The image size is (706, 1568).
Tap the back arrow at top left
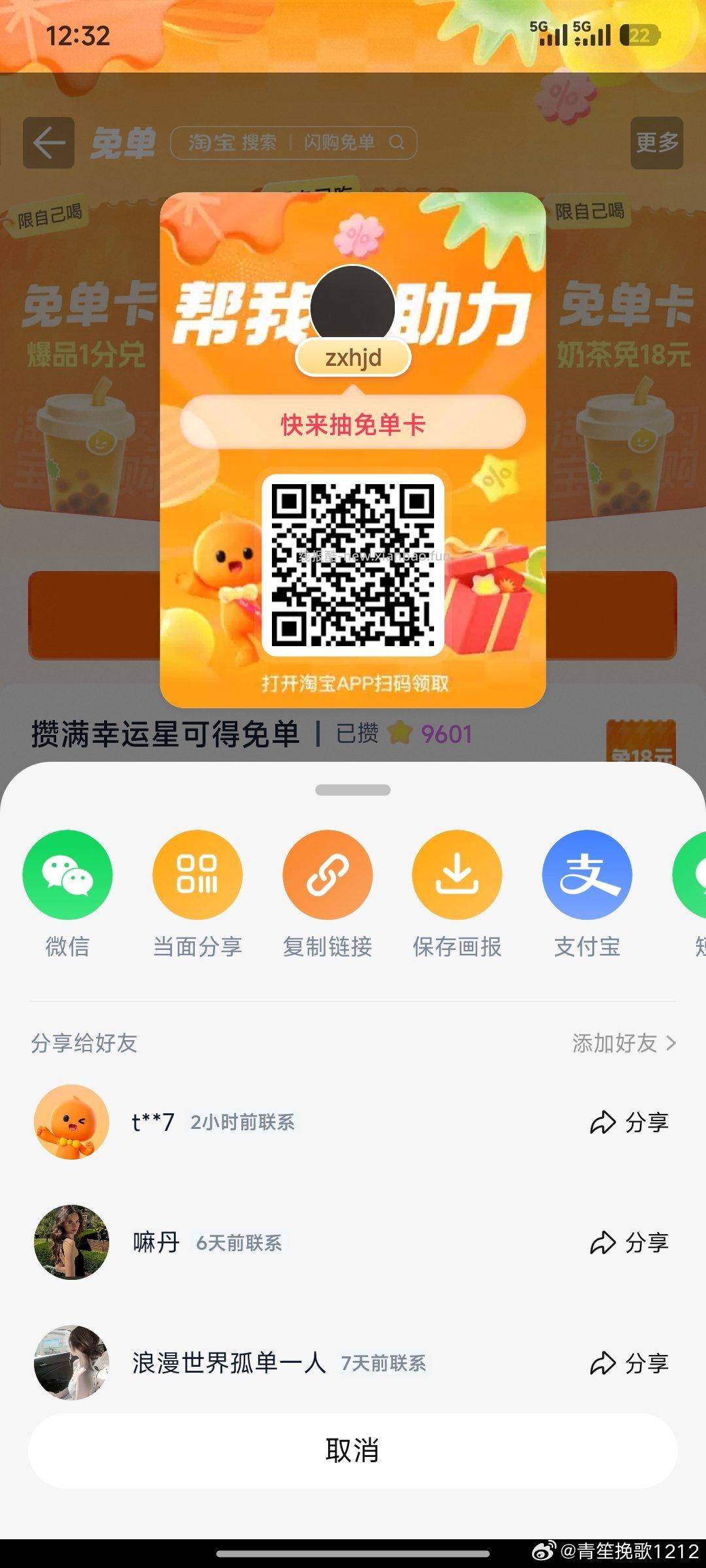tap(48, 142)
